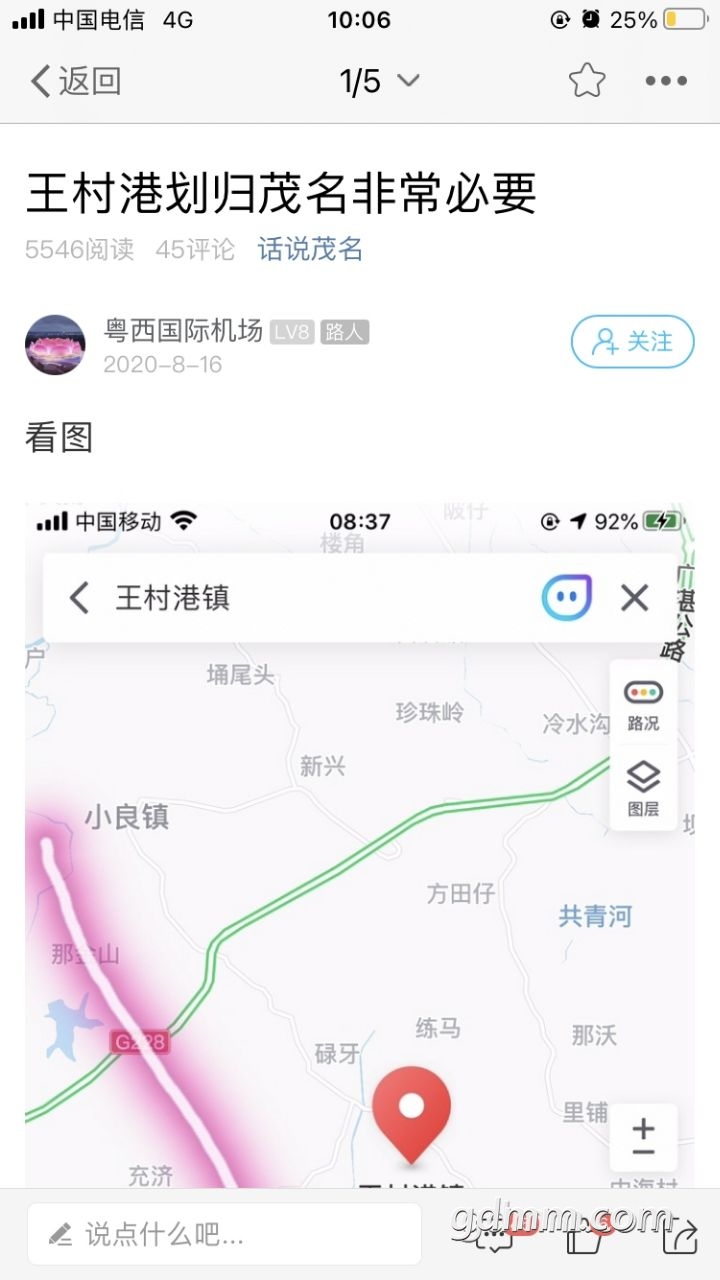The height and width of the screenshot is (1280, 720).
Task: Open the 话说茂名 topic link
Action: (x=310, y=249)
